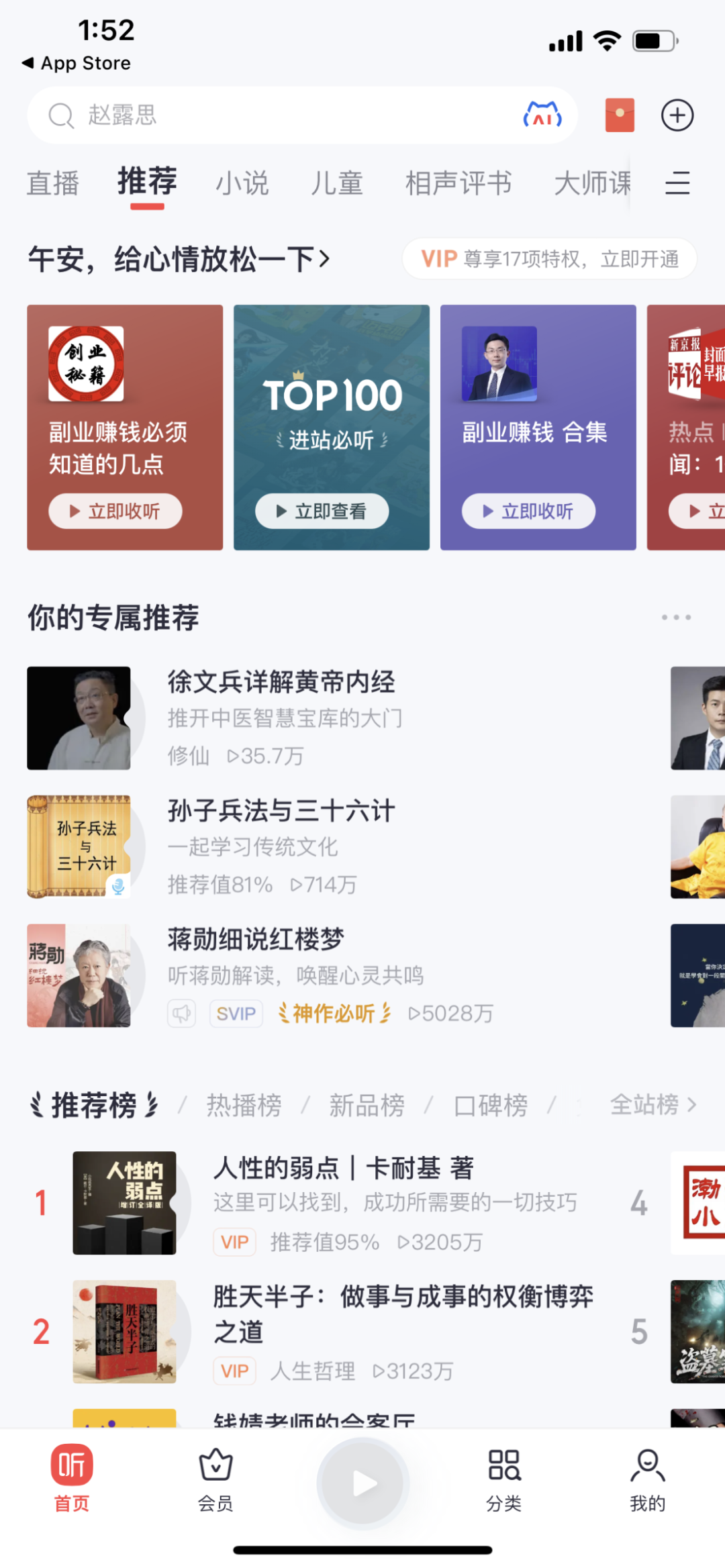Image resolution: width=725 pixels, height=1568 pixels.
Task: View the full 全站榜 ranking
Action: click(x=652, y=1105)
